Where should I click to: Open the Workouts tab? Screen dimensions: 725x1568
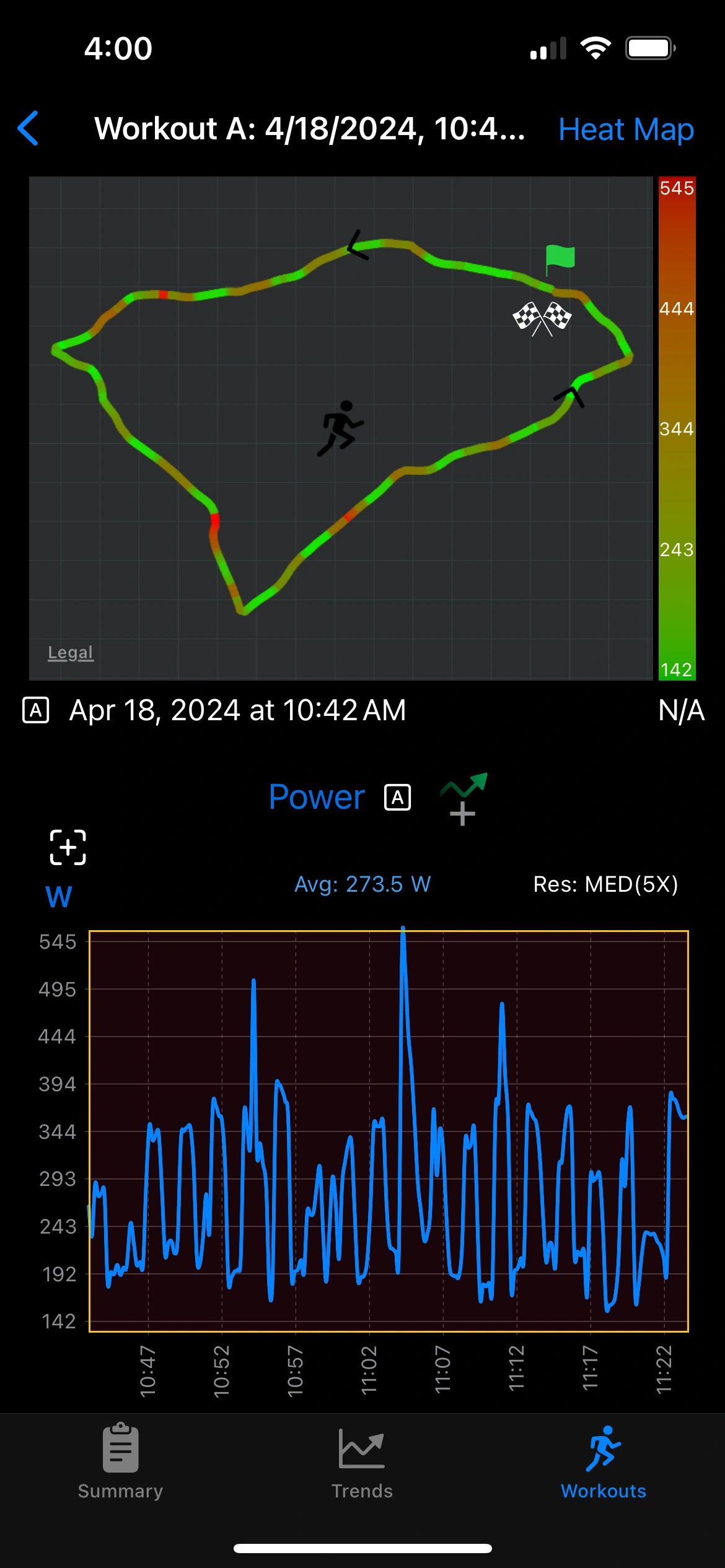click(x=603, y=1461)
